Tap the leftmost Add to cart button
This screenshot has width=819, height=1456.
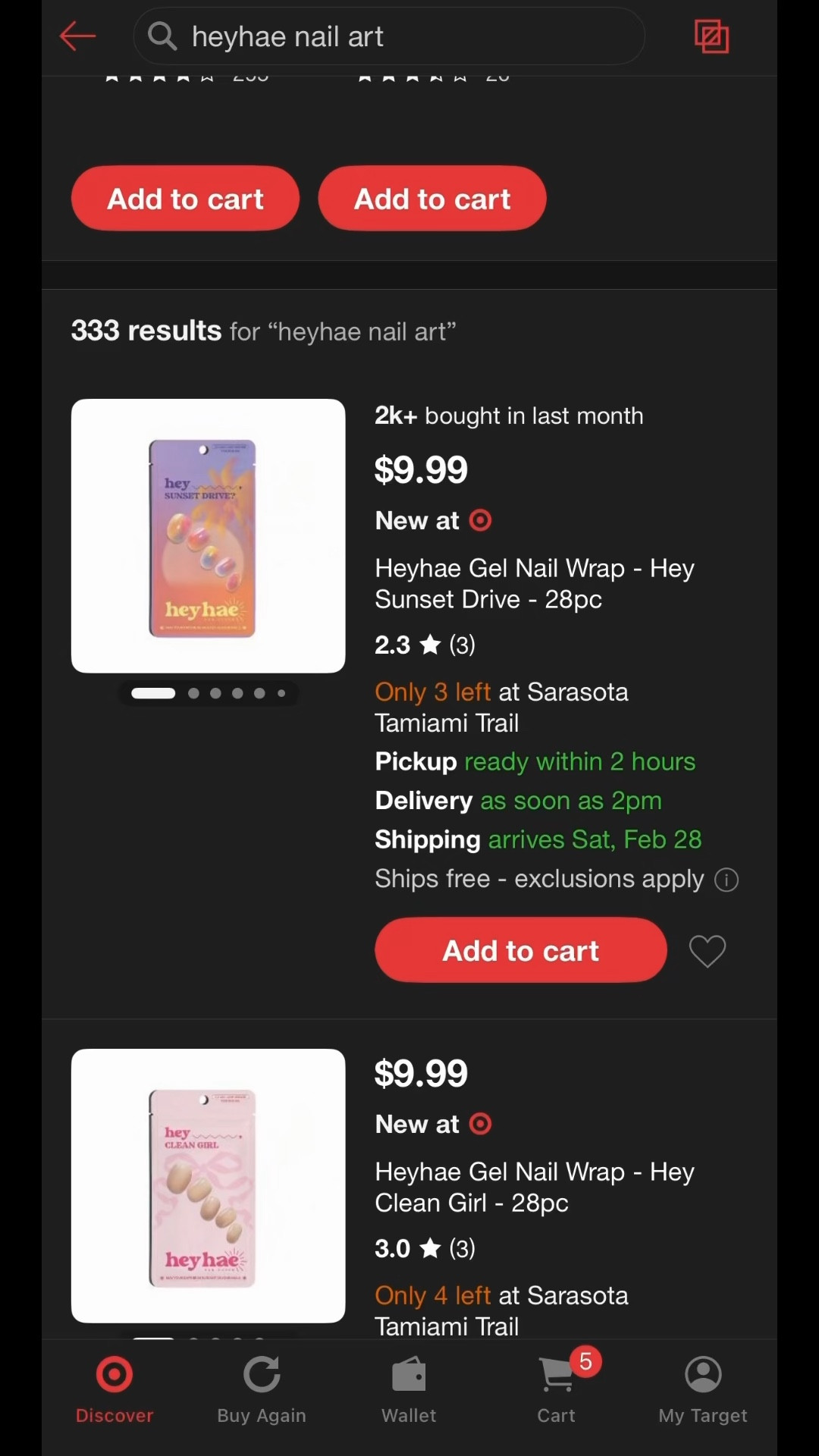click(185, 198)
